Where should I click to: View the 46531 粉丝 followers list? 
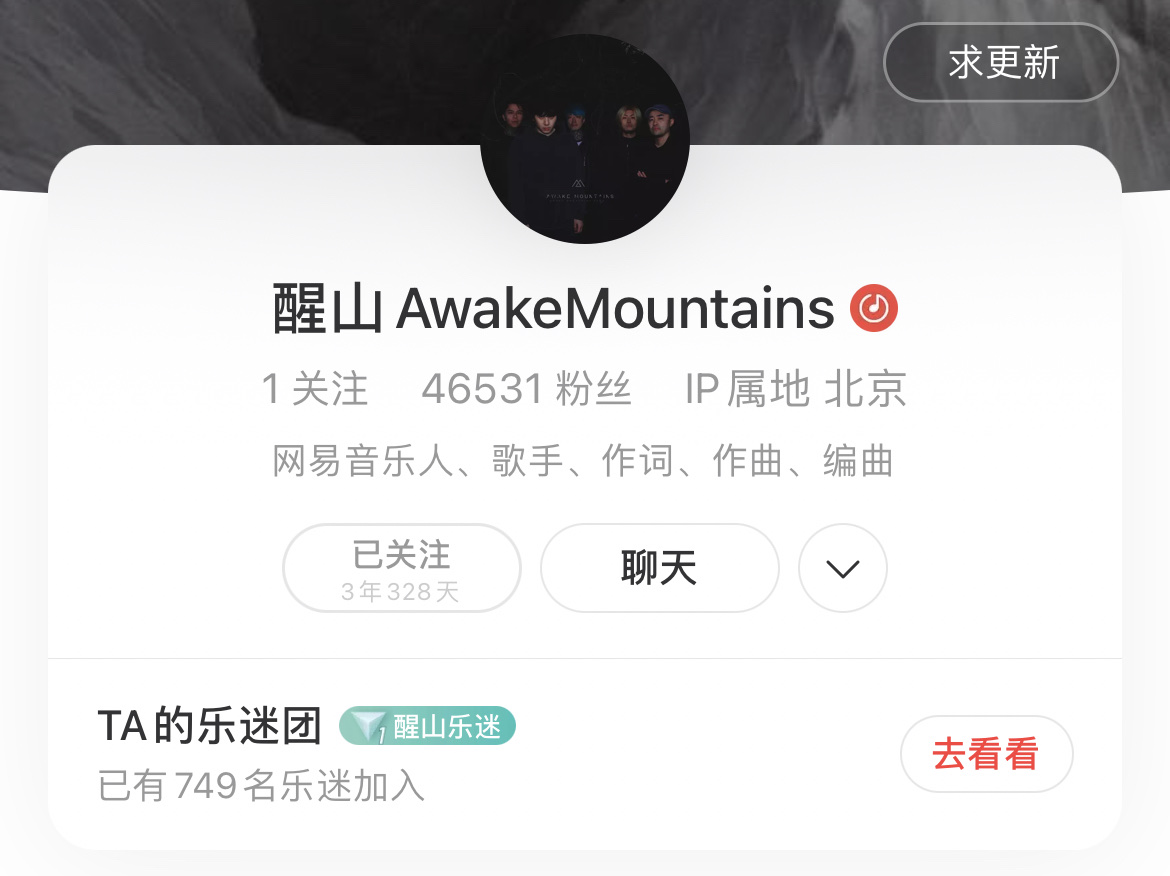(527, 389)
